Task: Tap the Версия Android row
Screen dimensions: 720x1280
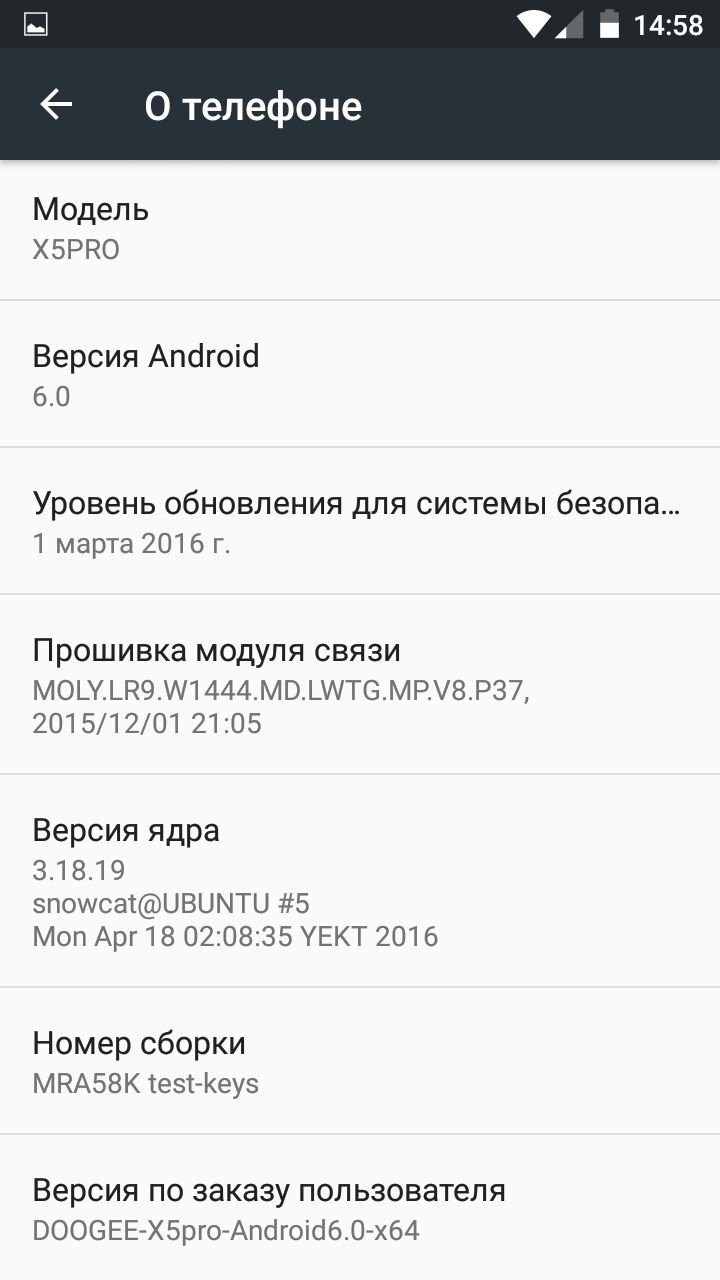Action: [360, 375]
